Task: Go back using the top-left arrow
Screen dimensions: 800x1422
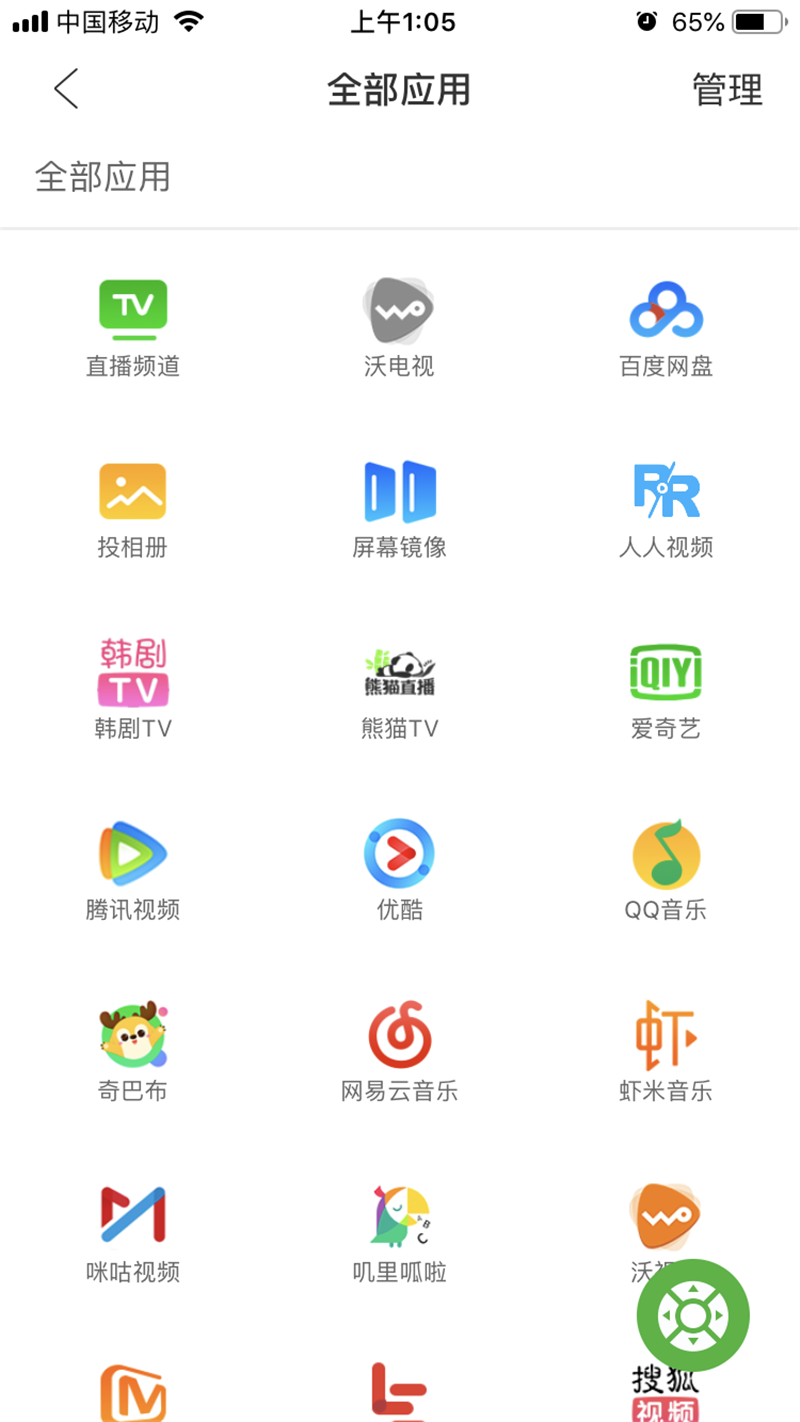Action: [66, 89]
